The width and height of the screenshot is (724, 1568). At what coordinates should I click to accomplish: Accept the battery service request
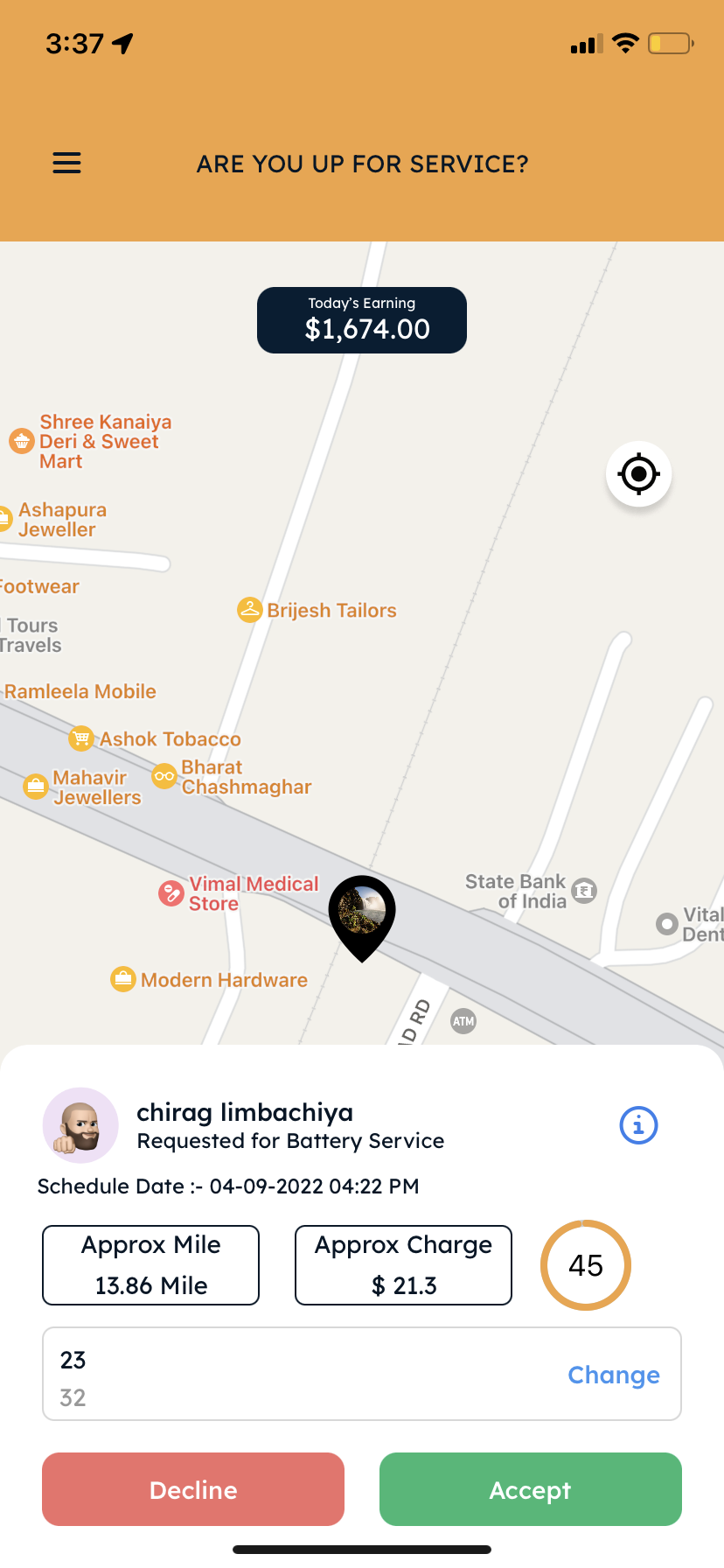[x=530, y=1489]
